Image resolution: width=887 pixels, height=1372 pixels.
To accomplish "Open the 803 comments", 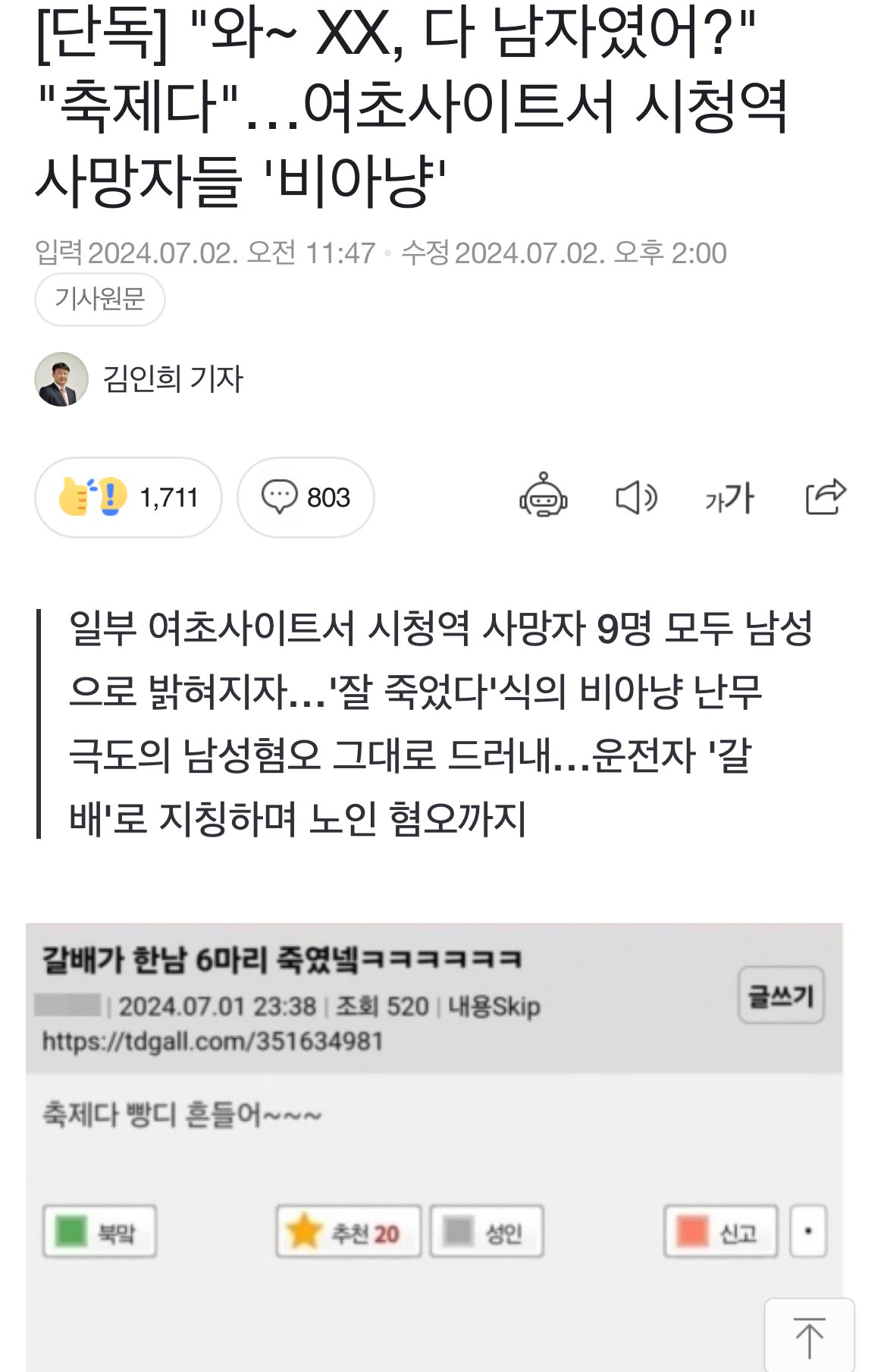I will pyautogui.click(x=306, y=498).
